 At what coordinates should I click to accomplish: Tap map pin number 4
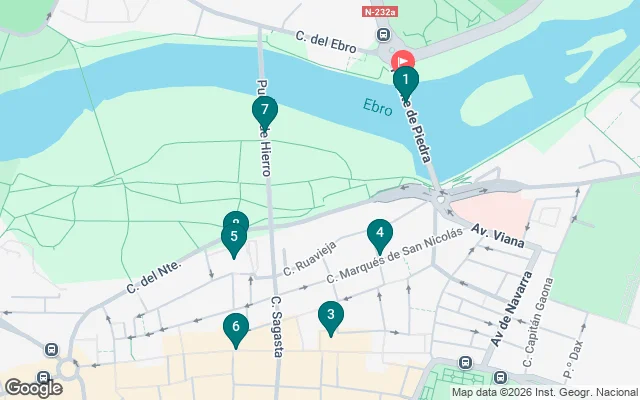(379, 235)
